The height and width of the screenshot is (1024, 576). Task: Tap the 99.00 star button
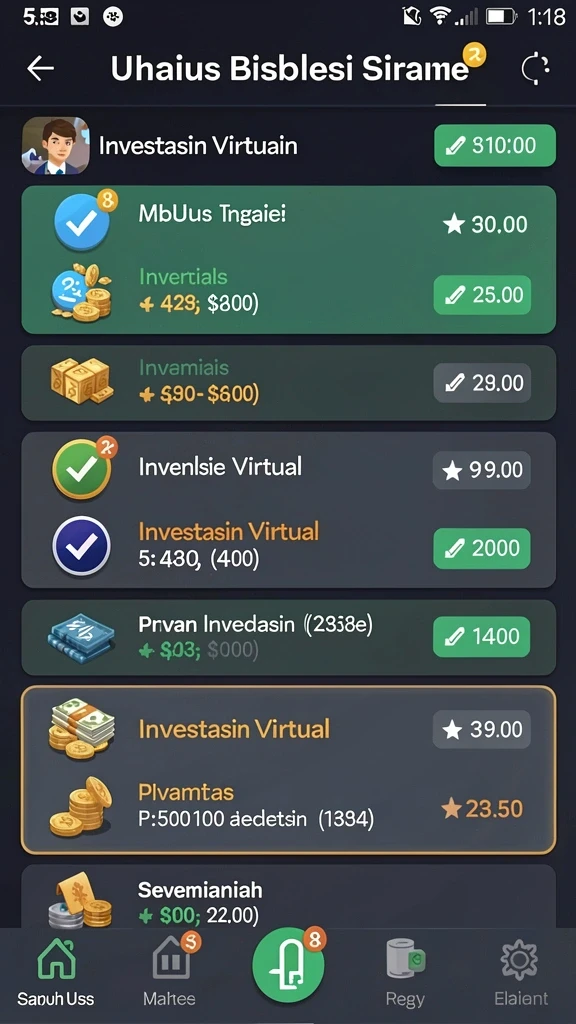point(481,470)
